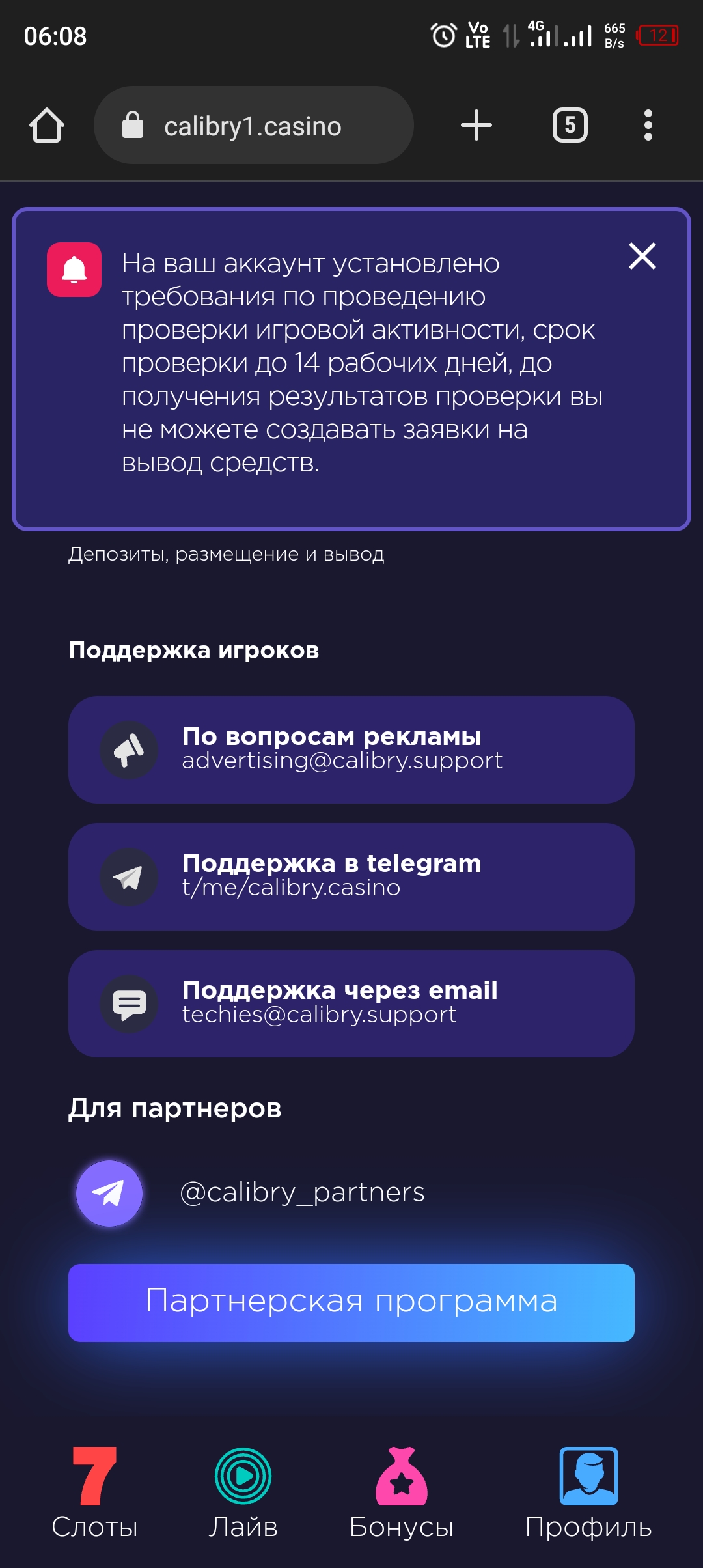Open a new browser tab

(476, 125)
